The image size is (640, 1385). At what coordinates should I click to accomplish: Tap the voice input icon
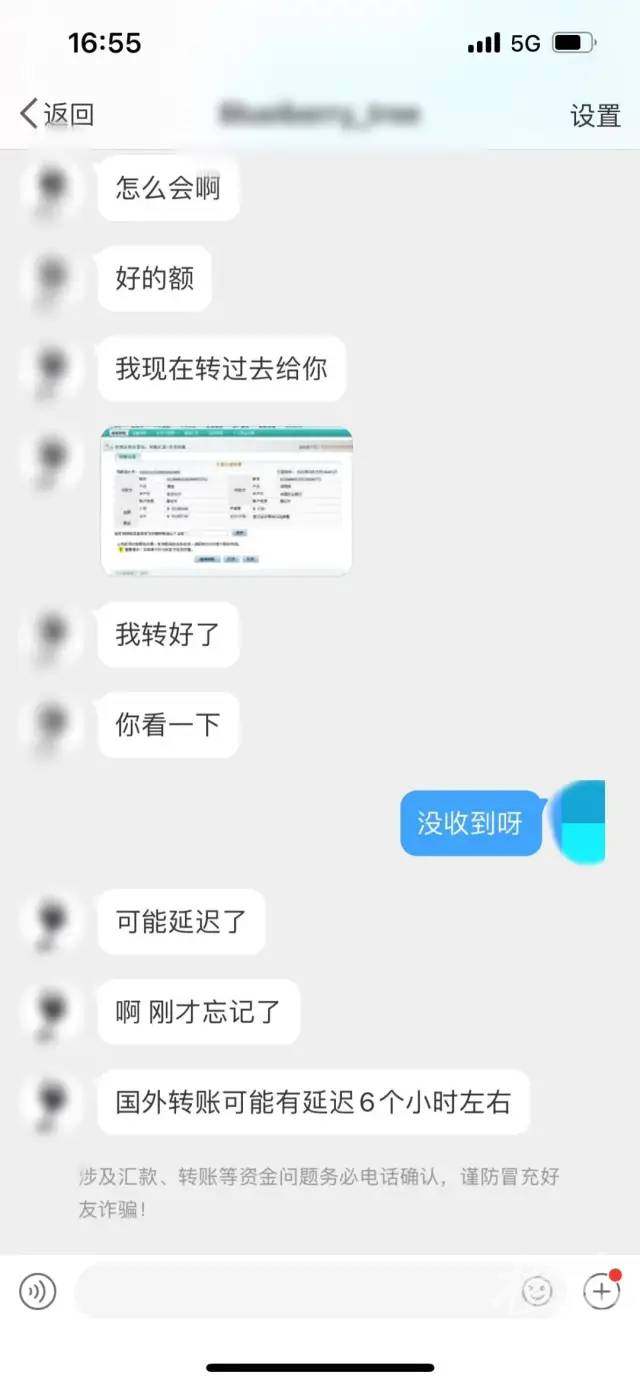38,1292
